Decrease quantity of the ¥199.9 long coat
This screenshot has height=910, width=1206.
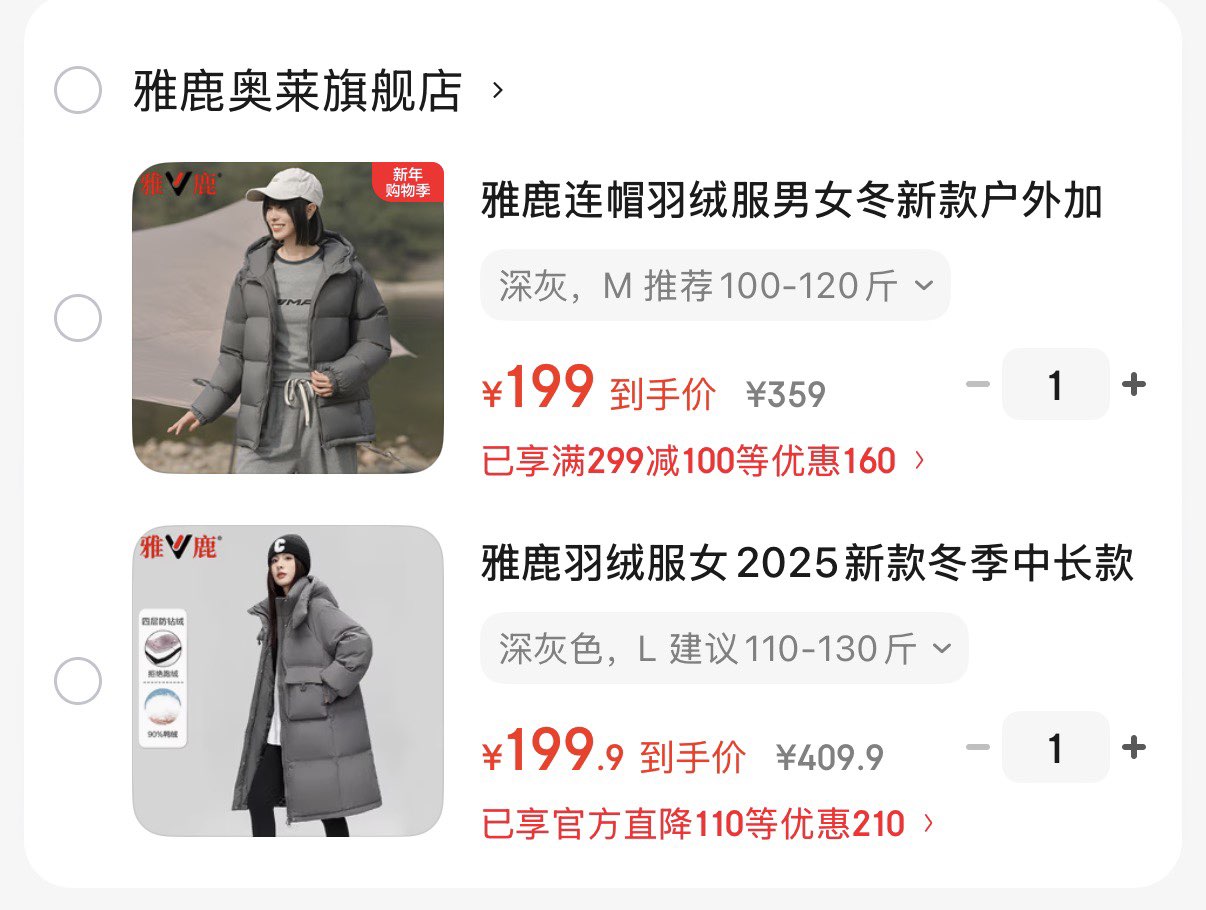tap(978, 747)
